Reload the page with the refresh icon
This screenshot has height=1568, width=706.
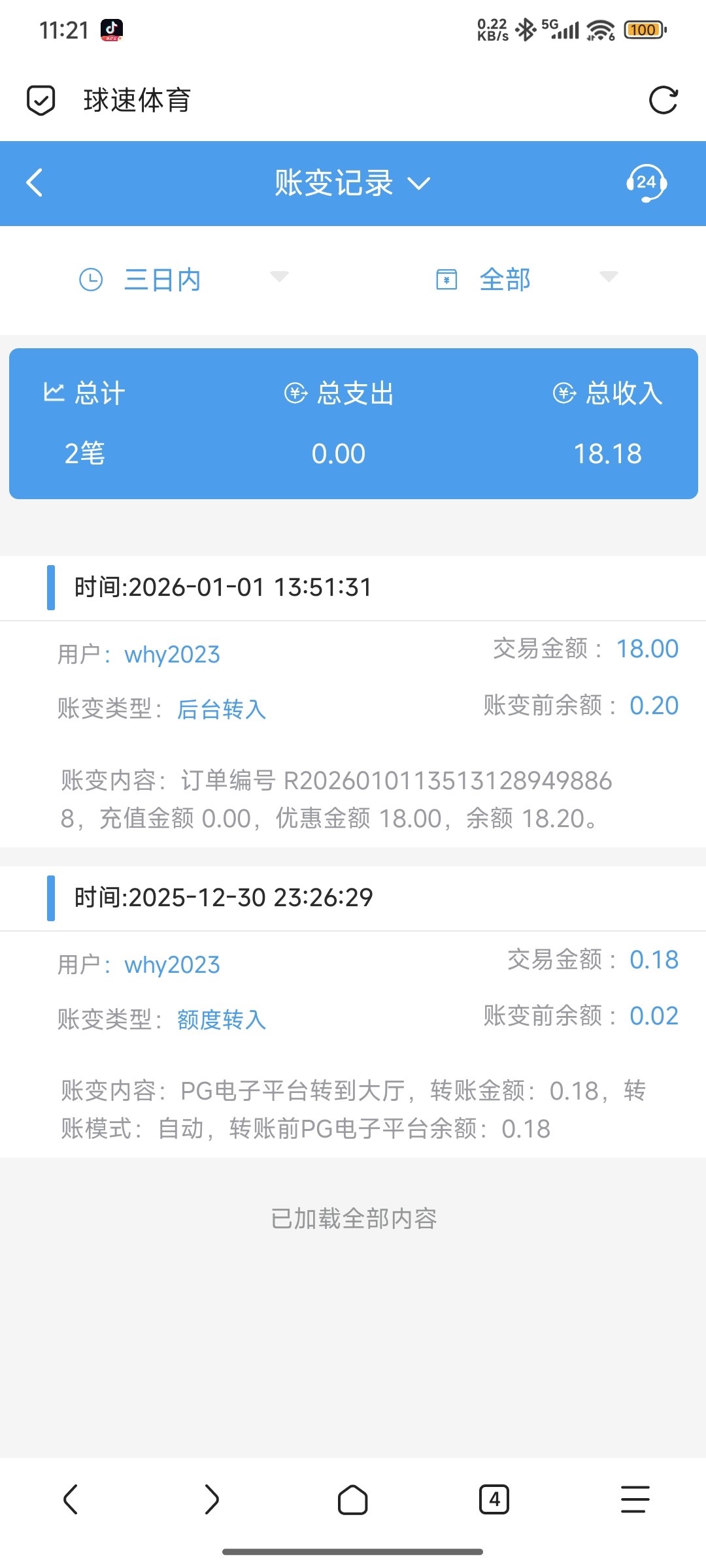663,101
